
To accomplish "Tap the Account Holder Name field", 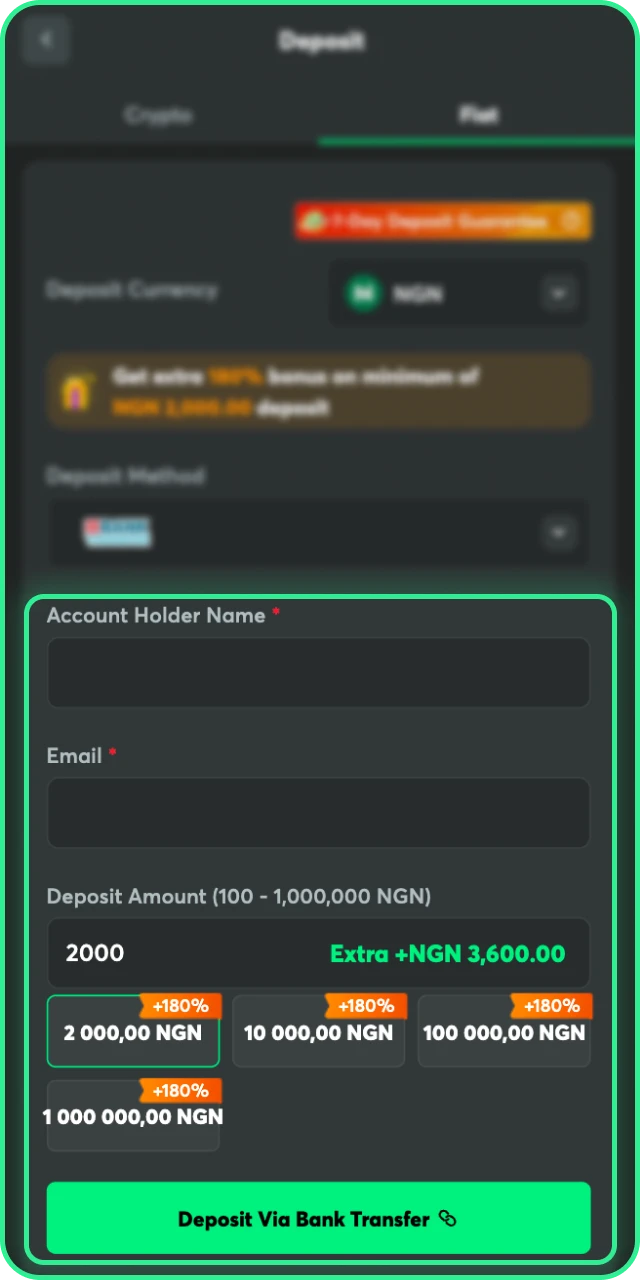I will coord(318,673).
